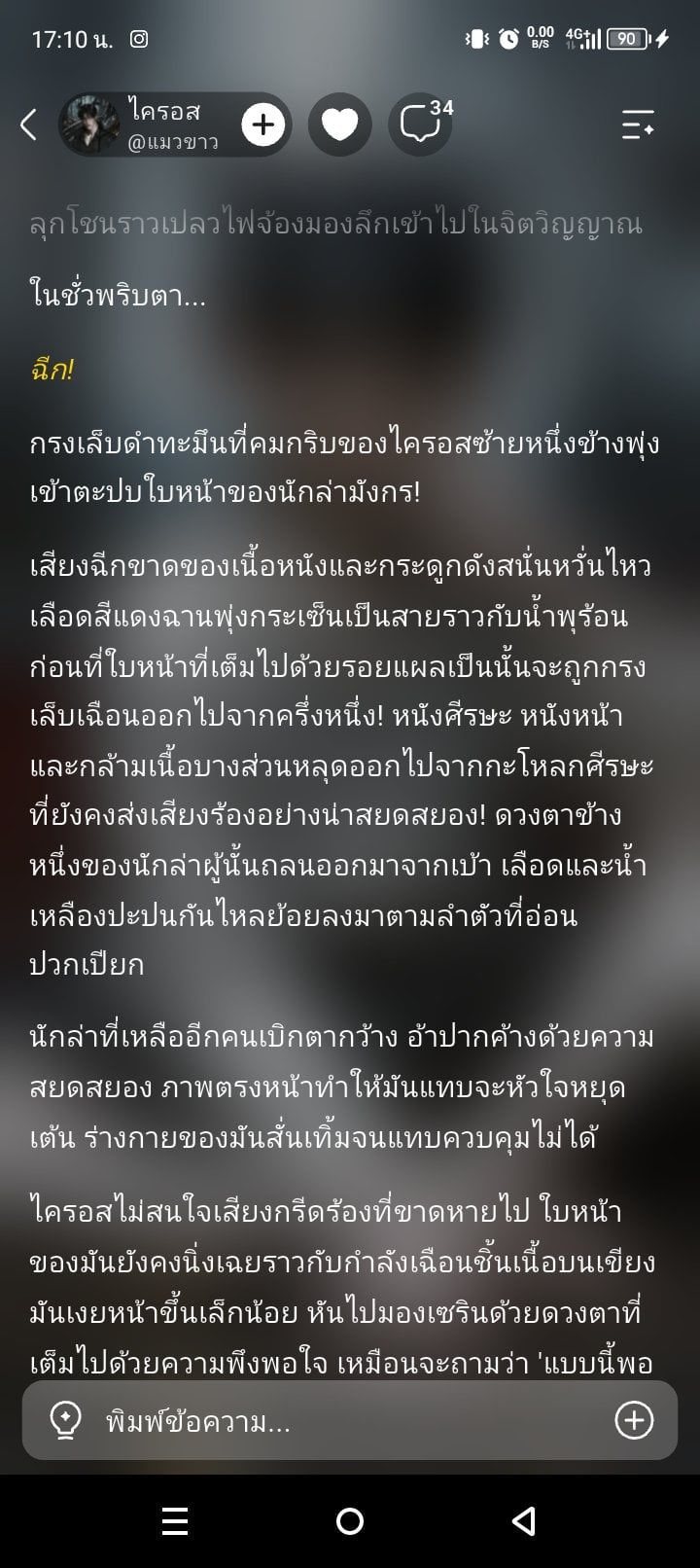Get a reply suggestion with the lightbulb icon
This screenshot has height=1568, width=700.
65,1421
